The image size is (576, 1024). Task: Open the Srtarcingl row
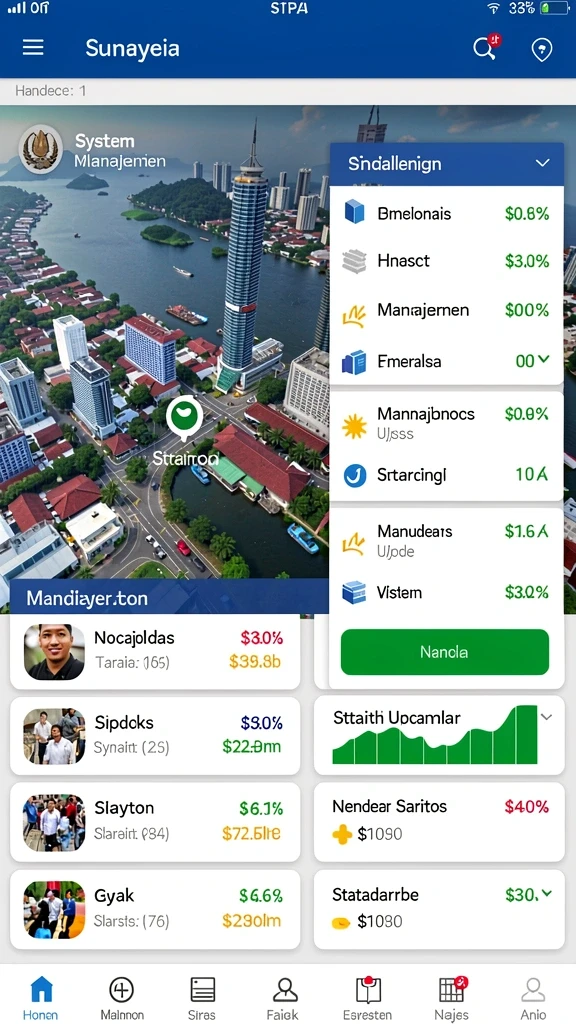(x=447, y=475)
